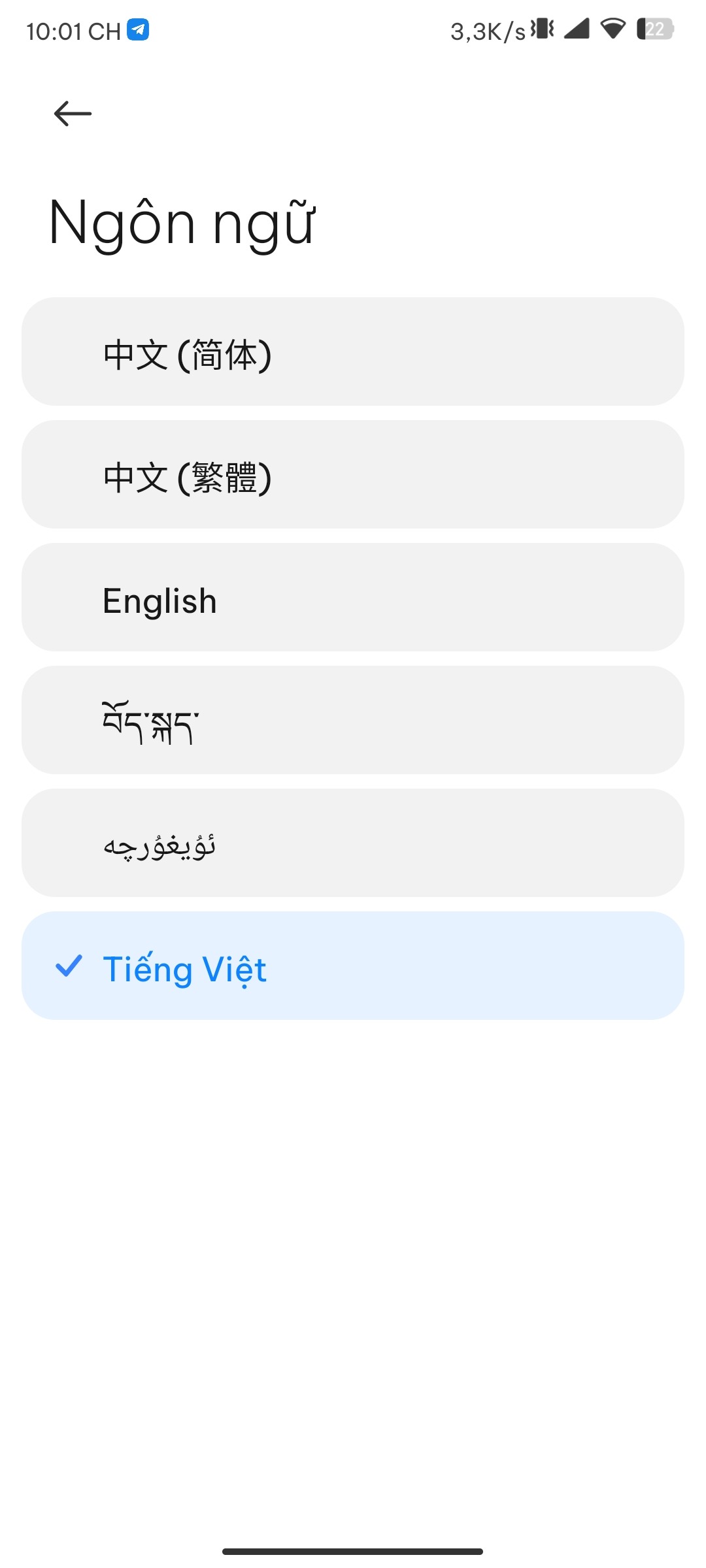The width and height of the screenshot is (706, 1568).
Task: Choose 中文 (繁體) language option
Action: pyautogui.click(x=353, y=475)
